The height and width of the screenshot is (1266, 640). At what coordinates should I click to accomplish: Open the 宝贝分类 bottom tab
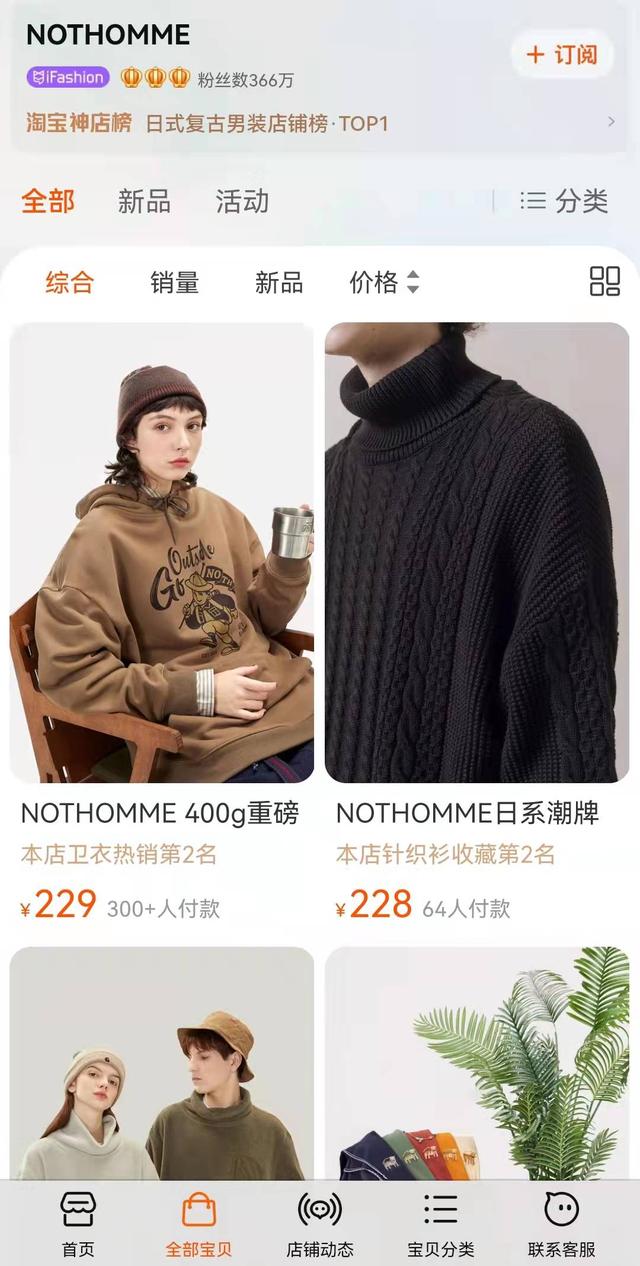pyautogui.click(x=441, y=1224)
